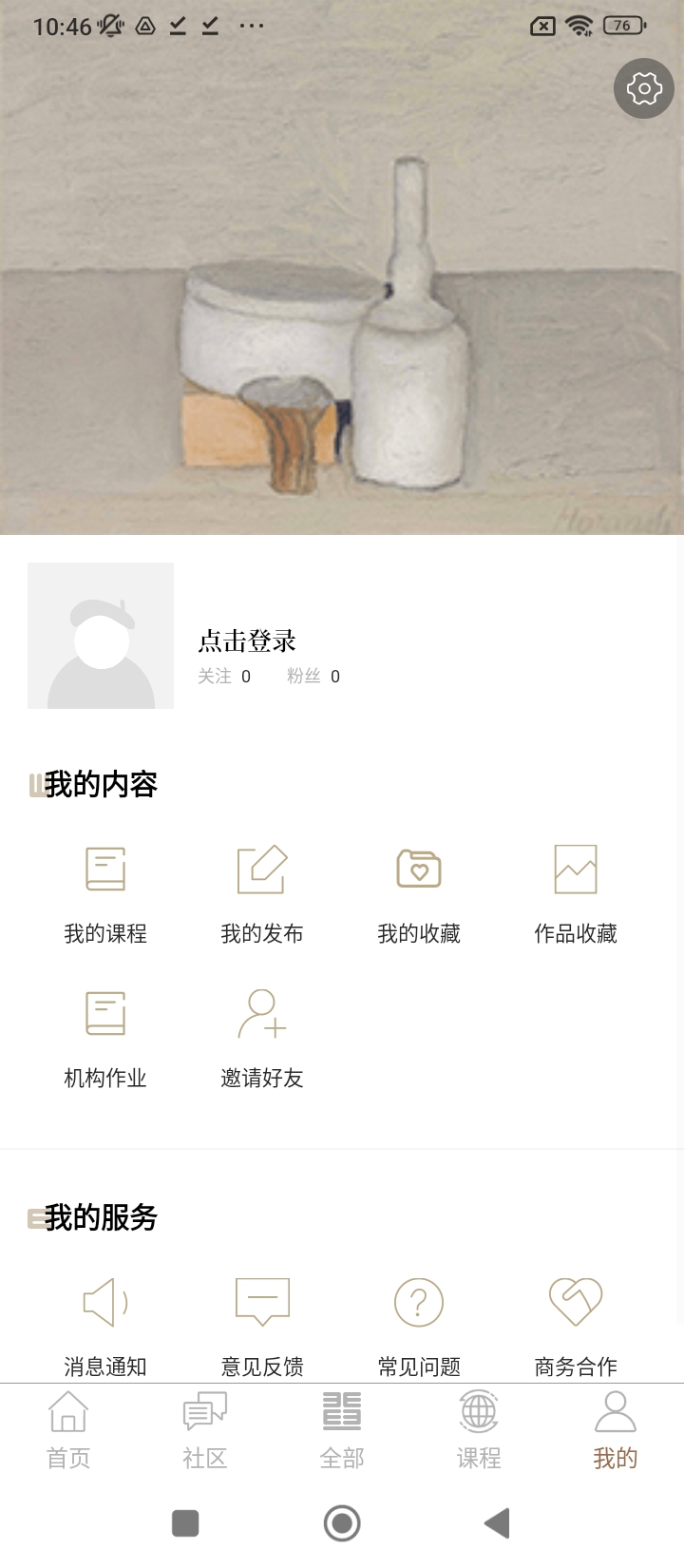684x1568 pixels.
Task: Go to the 全部 tab
Action: click(x=342, y=1430)
